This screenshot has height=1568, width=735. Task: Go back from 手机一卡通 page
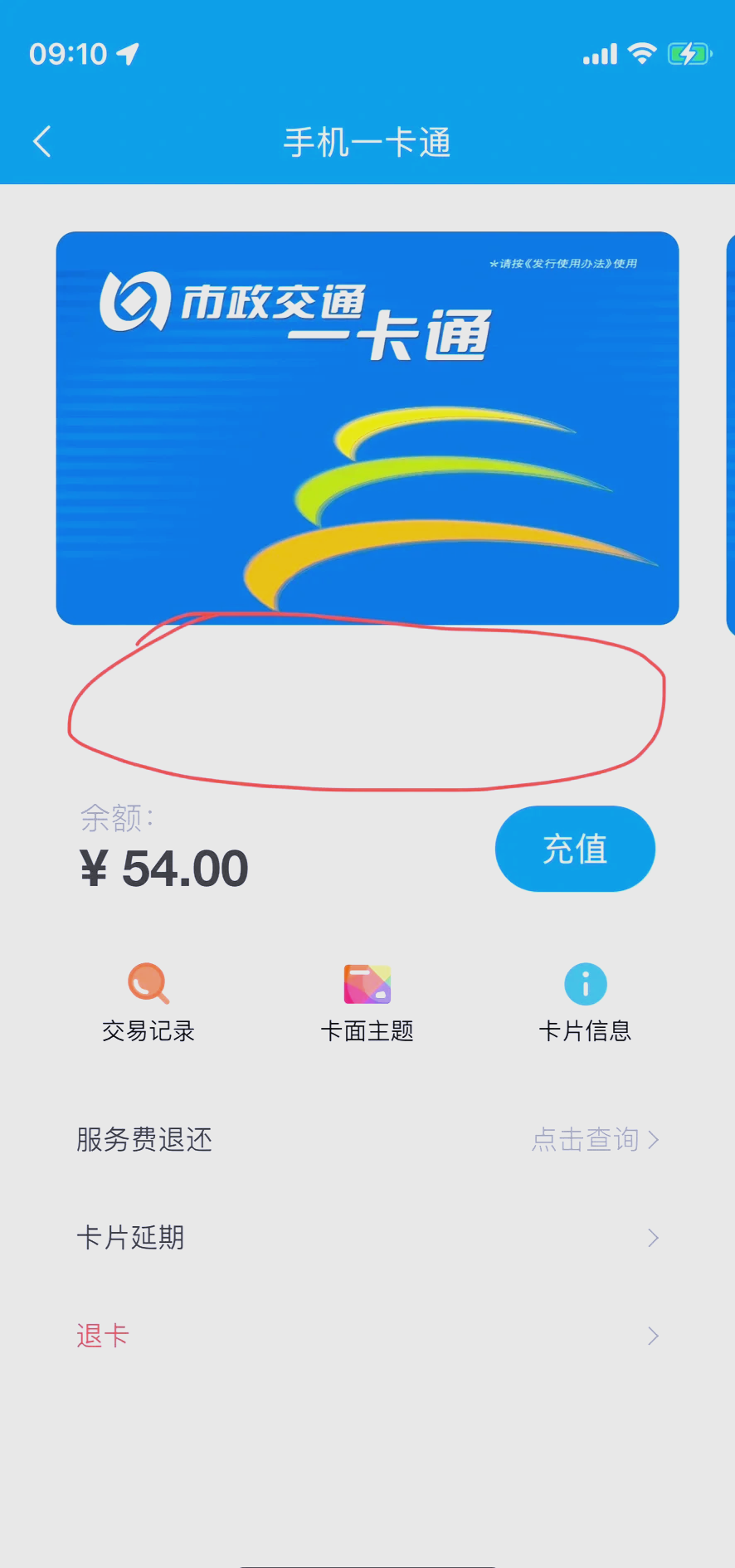click(42, 142)
